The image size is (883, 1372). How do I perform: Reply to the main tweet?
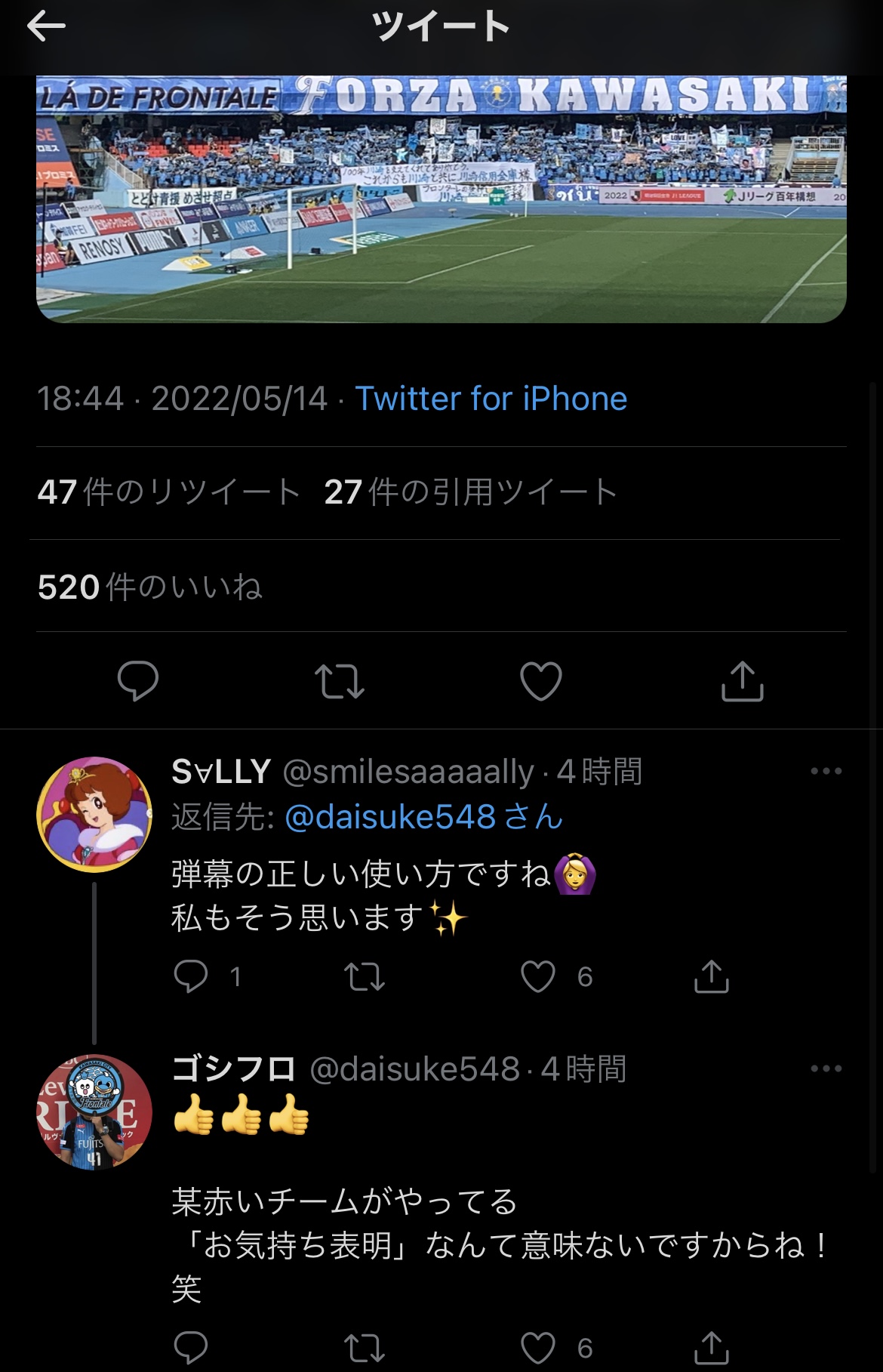138,680
